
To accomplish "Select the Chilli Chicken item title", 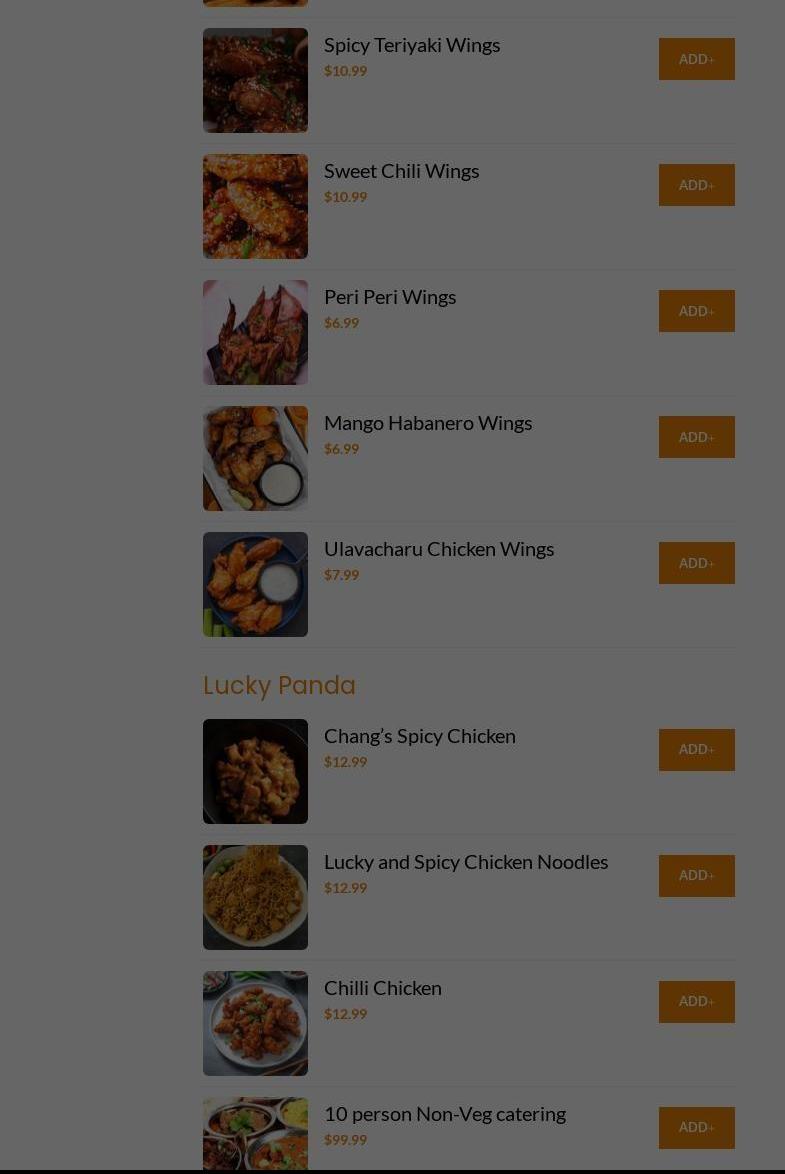I will (383, 987).
